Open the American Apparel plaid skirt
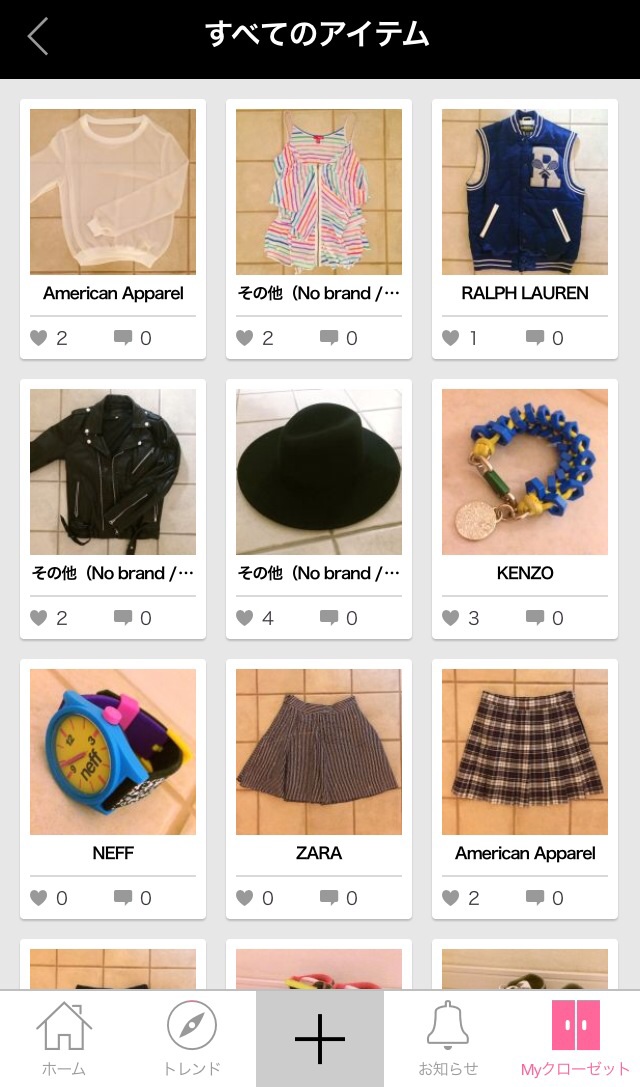Viewport: 640px width, 1087px height. coord(525,752)
